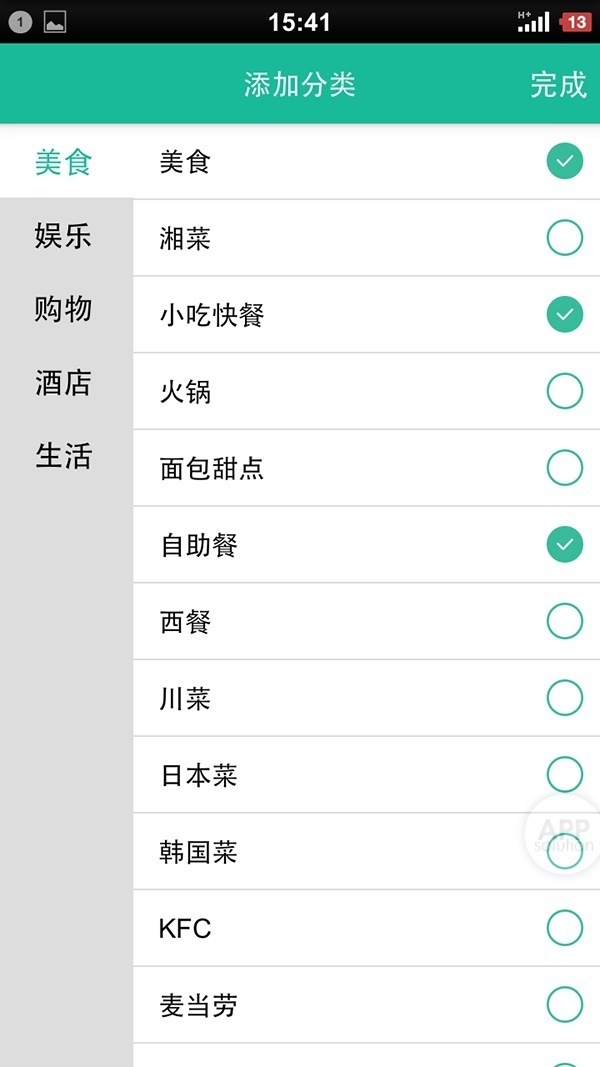This screenshot has width=600, height=1067.
Task: Switch to the 购物 category tab
Action: tap(63, 309)
